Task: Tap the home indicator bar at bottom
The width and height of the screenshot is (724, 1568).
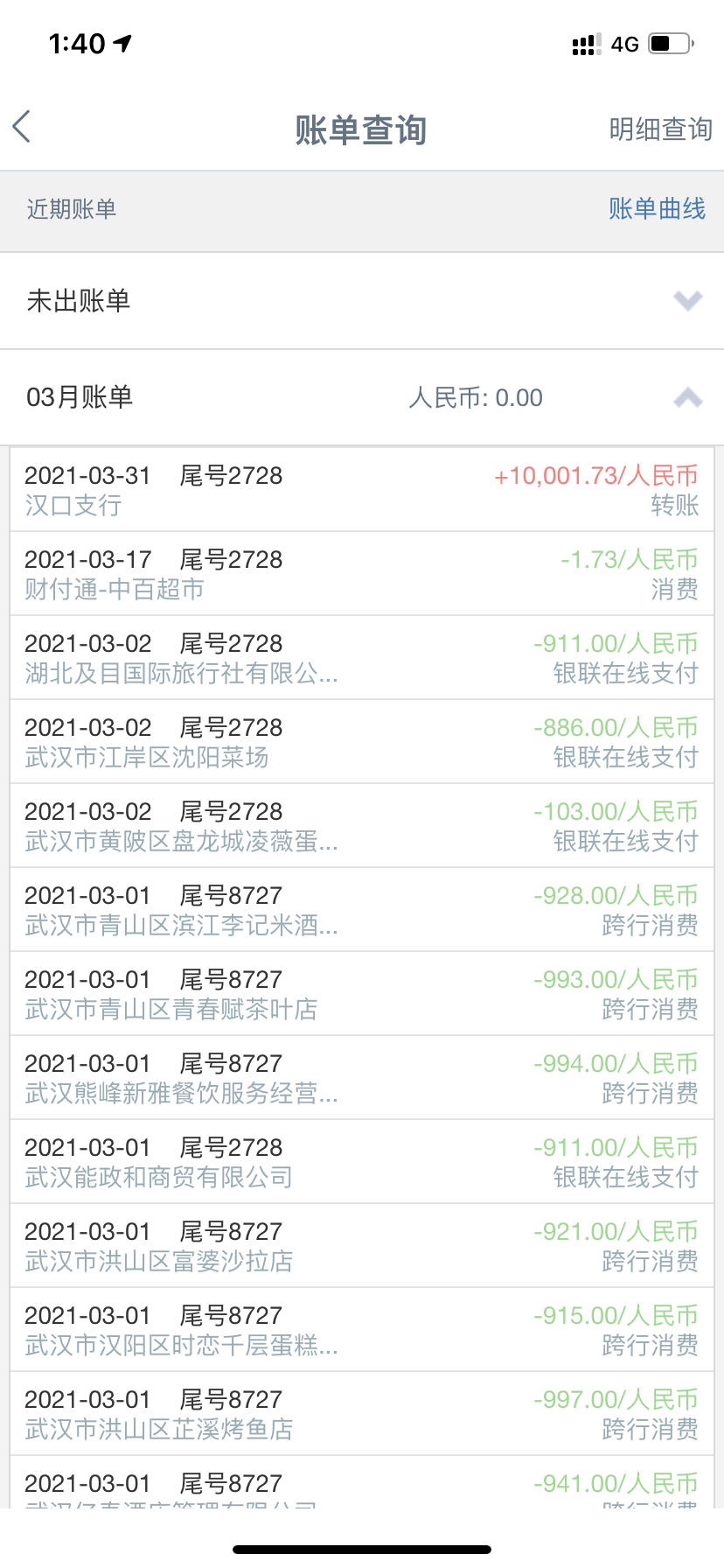Action: coord(361,1549)
